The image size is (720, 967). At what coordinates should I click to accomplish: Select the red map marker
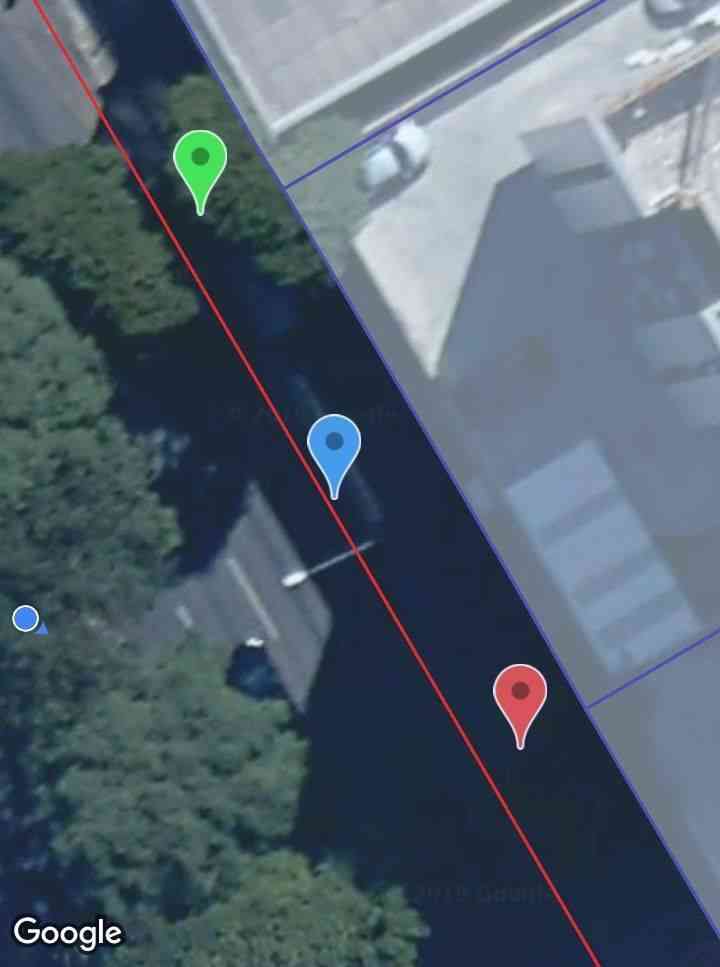pos(520,696)
